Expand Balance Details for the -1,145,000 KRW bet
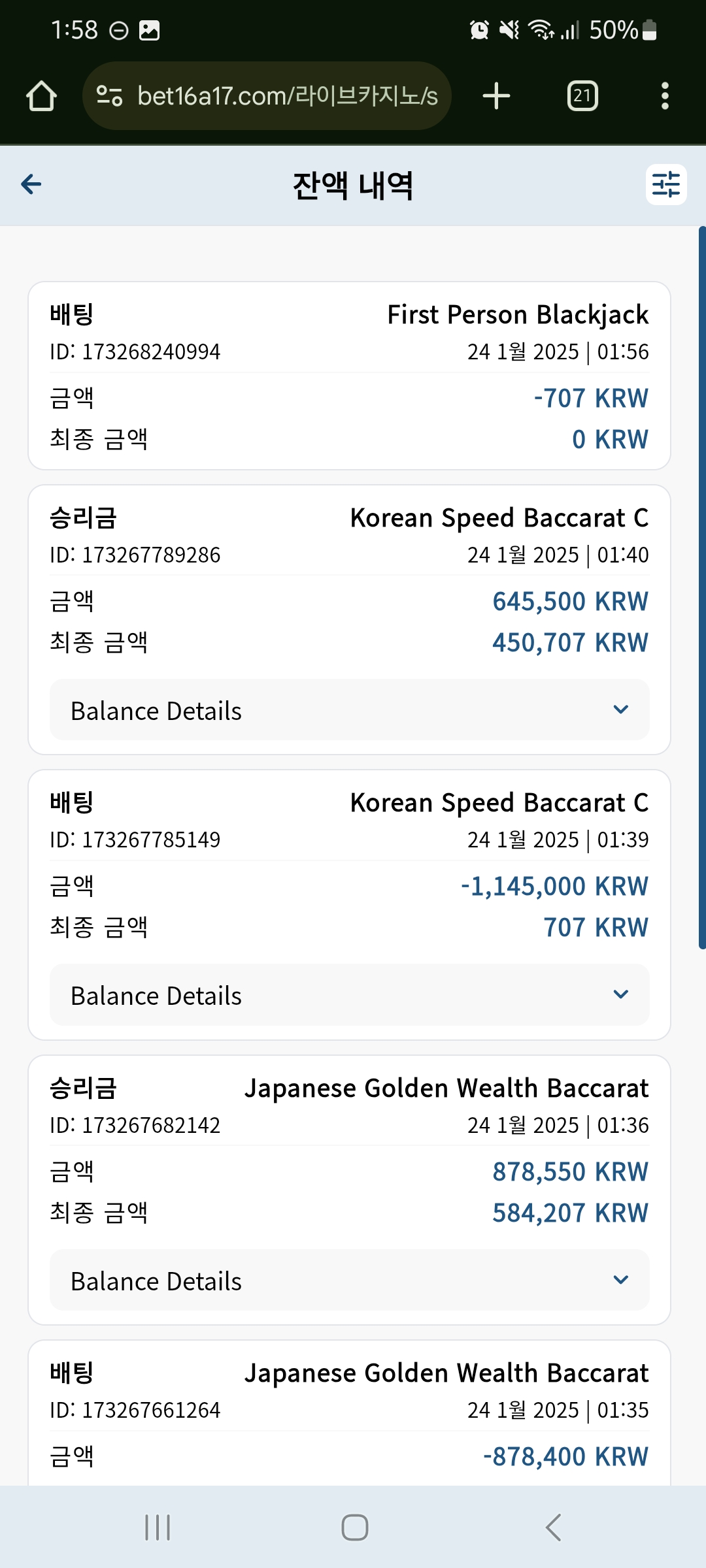This screenshot has width=706, height=1568. pos(350,995)
